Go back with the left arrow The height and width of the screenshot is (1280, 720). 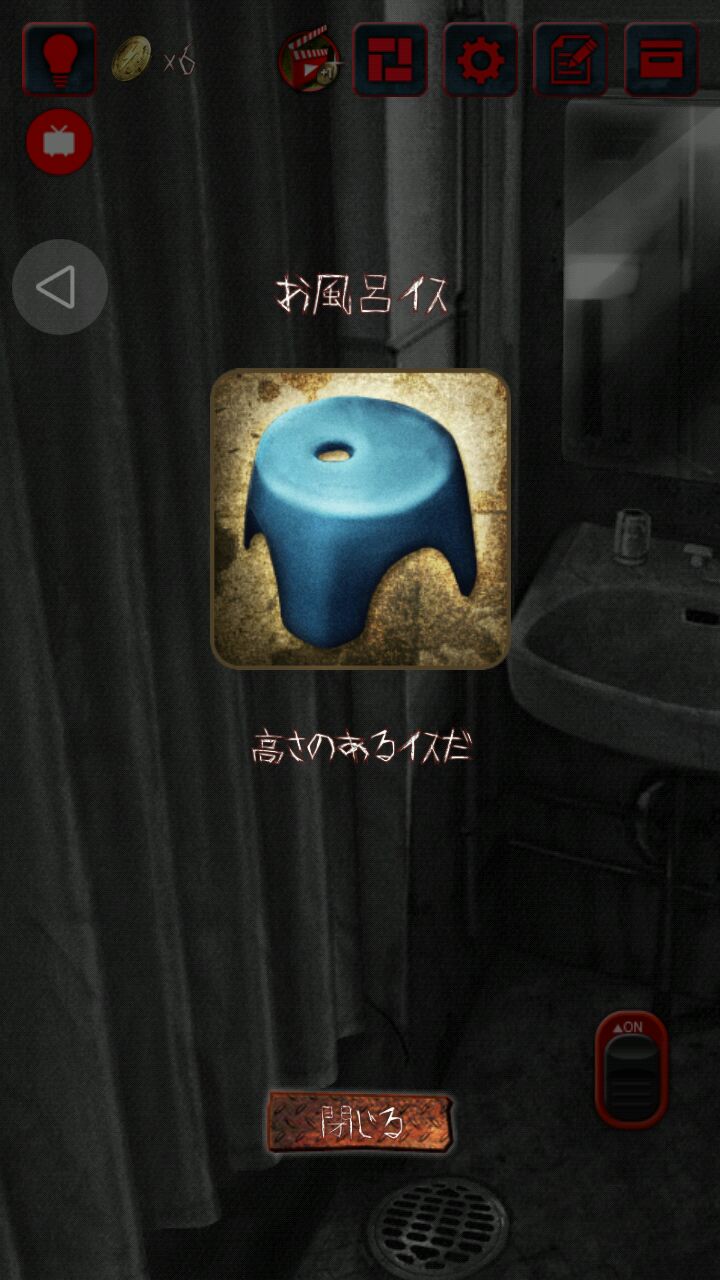[x=59, y=288]
